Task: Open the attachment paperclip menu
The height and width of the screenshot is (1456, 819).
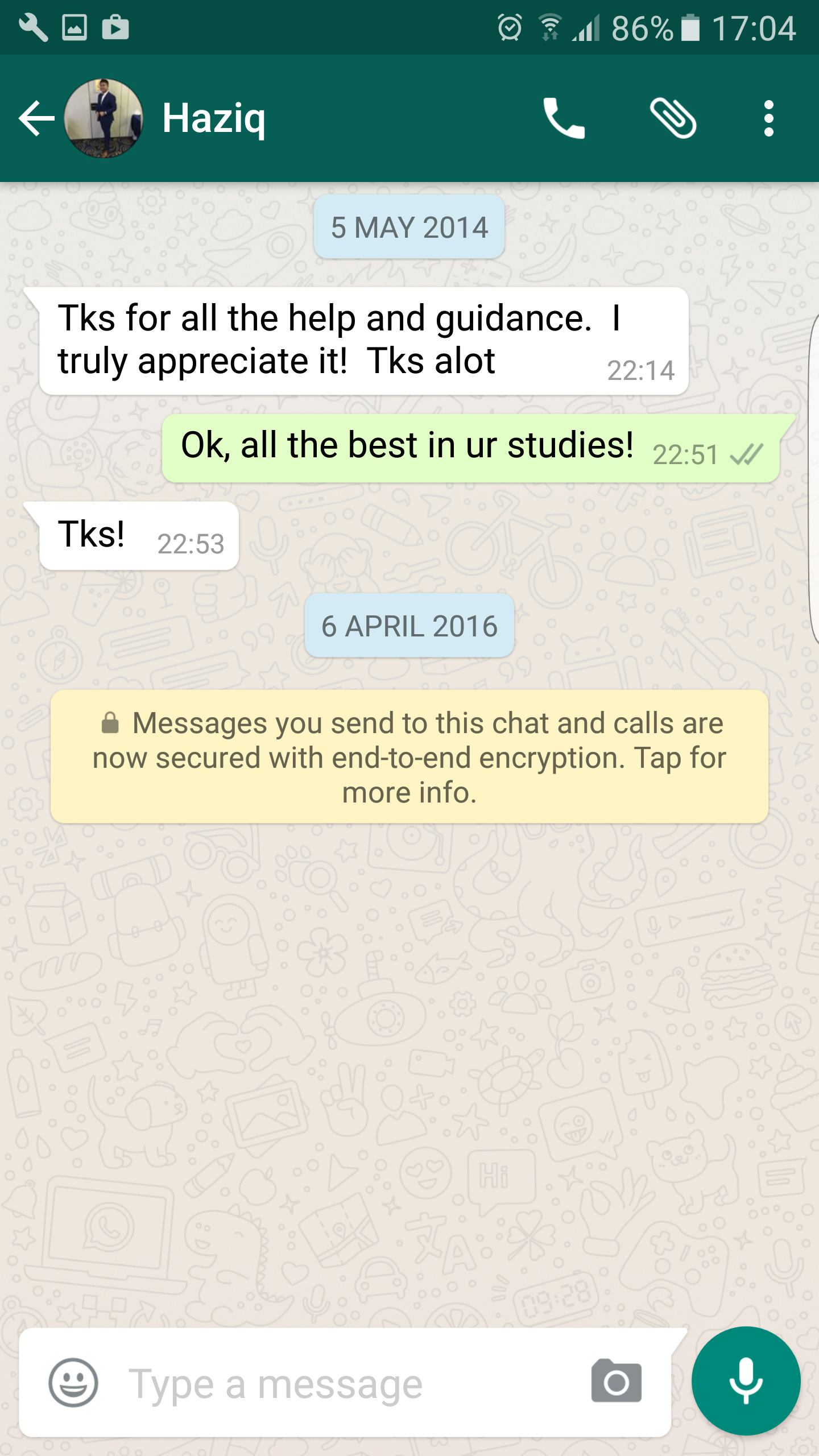Action: (x=673, y=118)
